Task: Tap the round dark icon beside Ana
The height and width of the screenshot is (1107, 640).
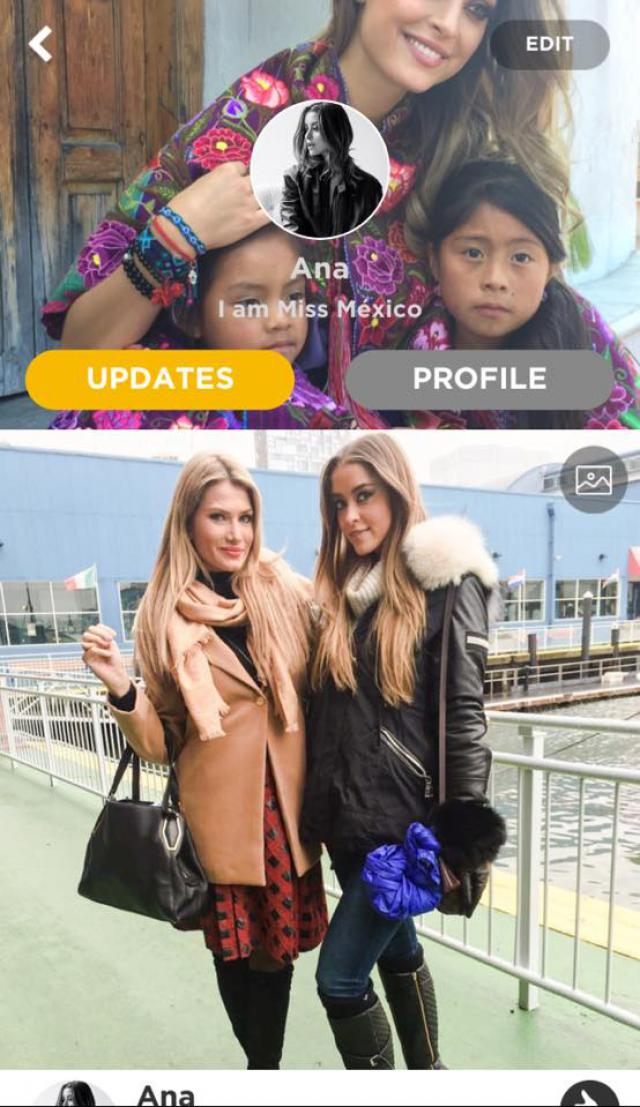Action: [x=589, y=1096]
